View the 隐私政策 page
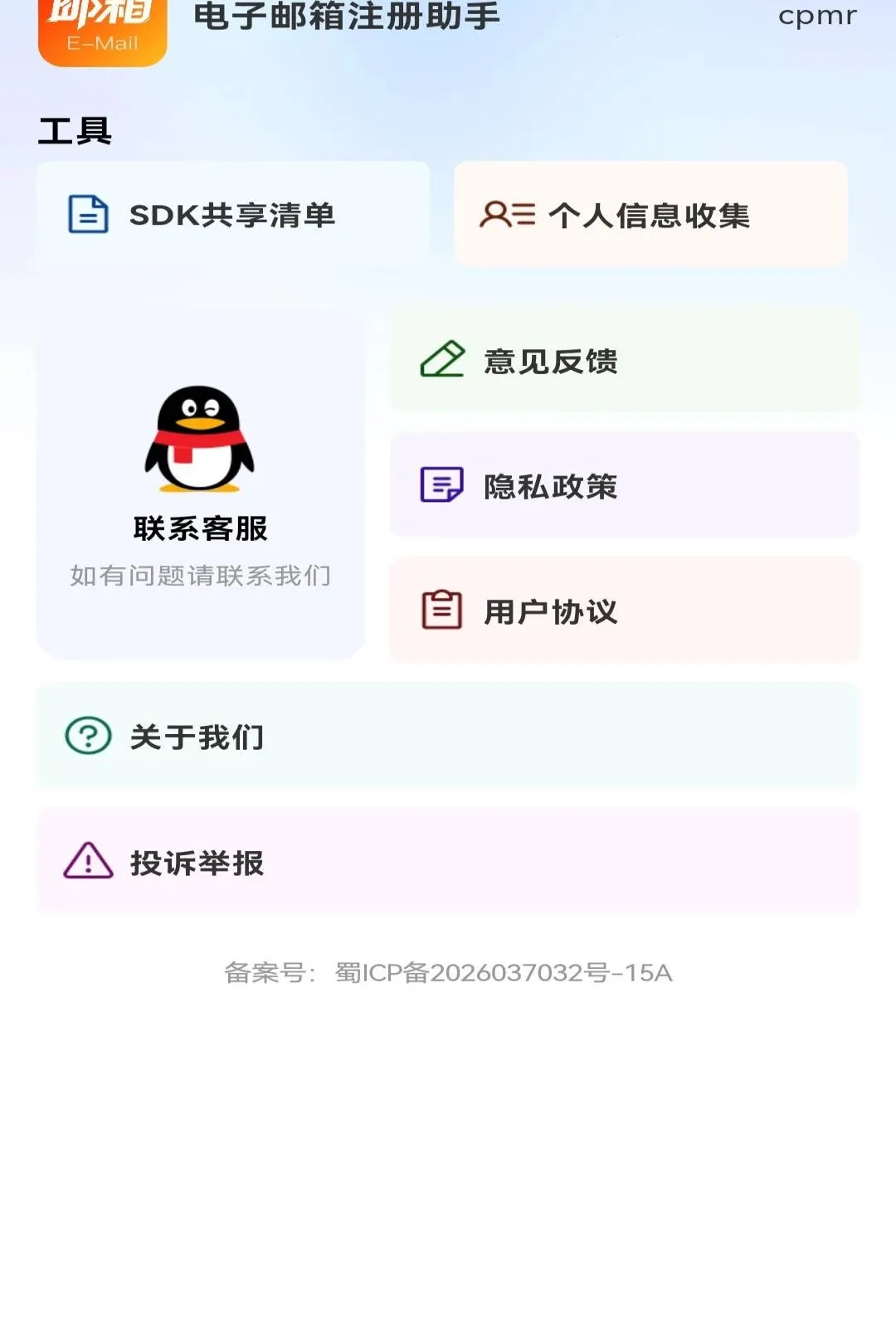896x1338 pixels. [625, 485]
